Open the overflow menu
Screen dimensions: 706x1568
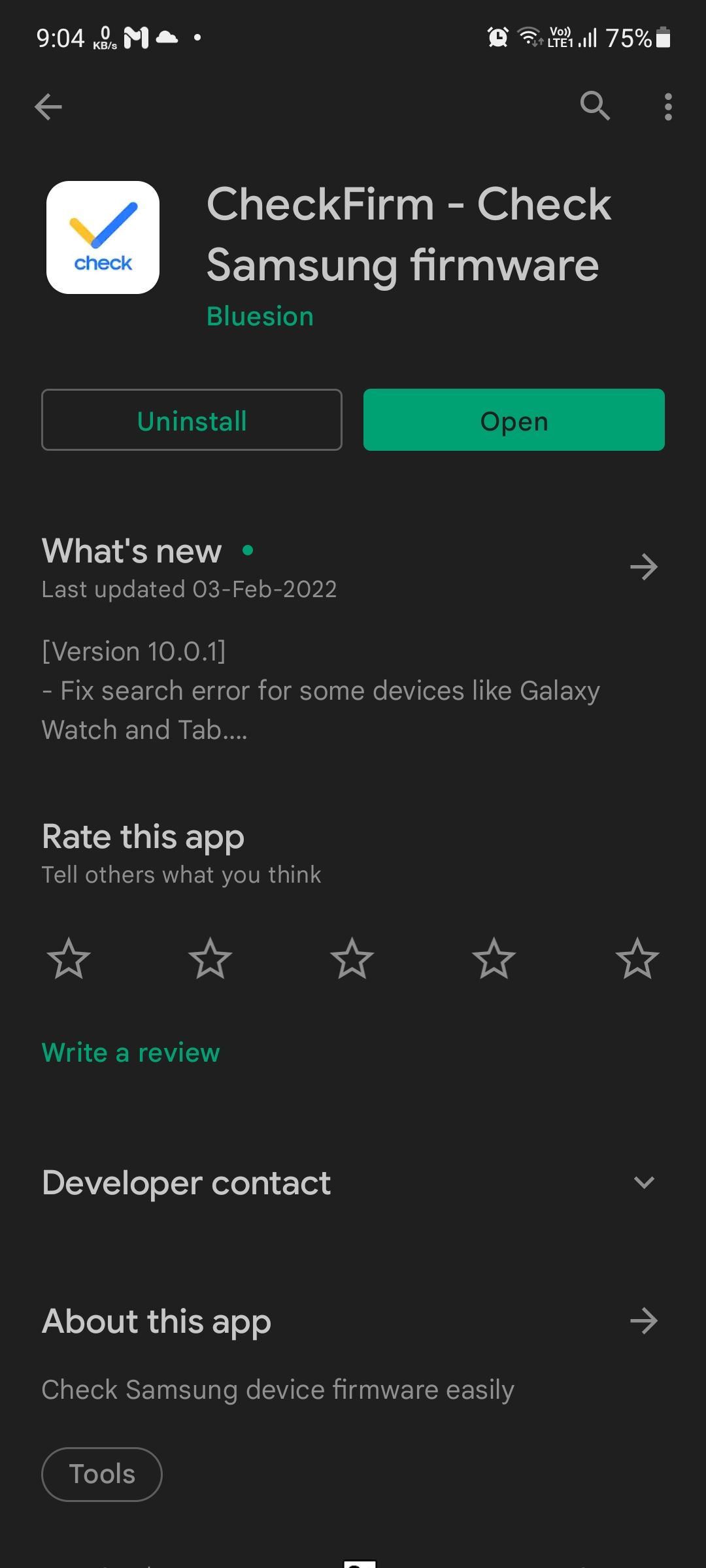click(667, 106)
